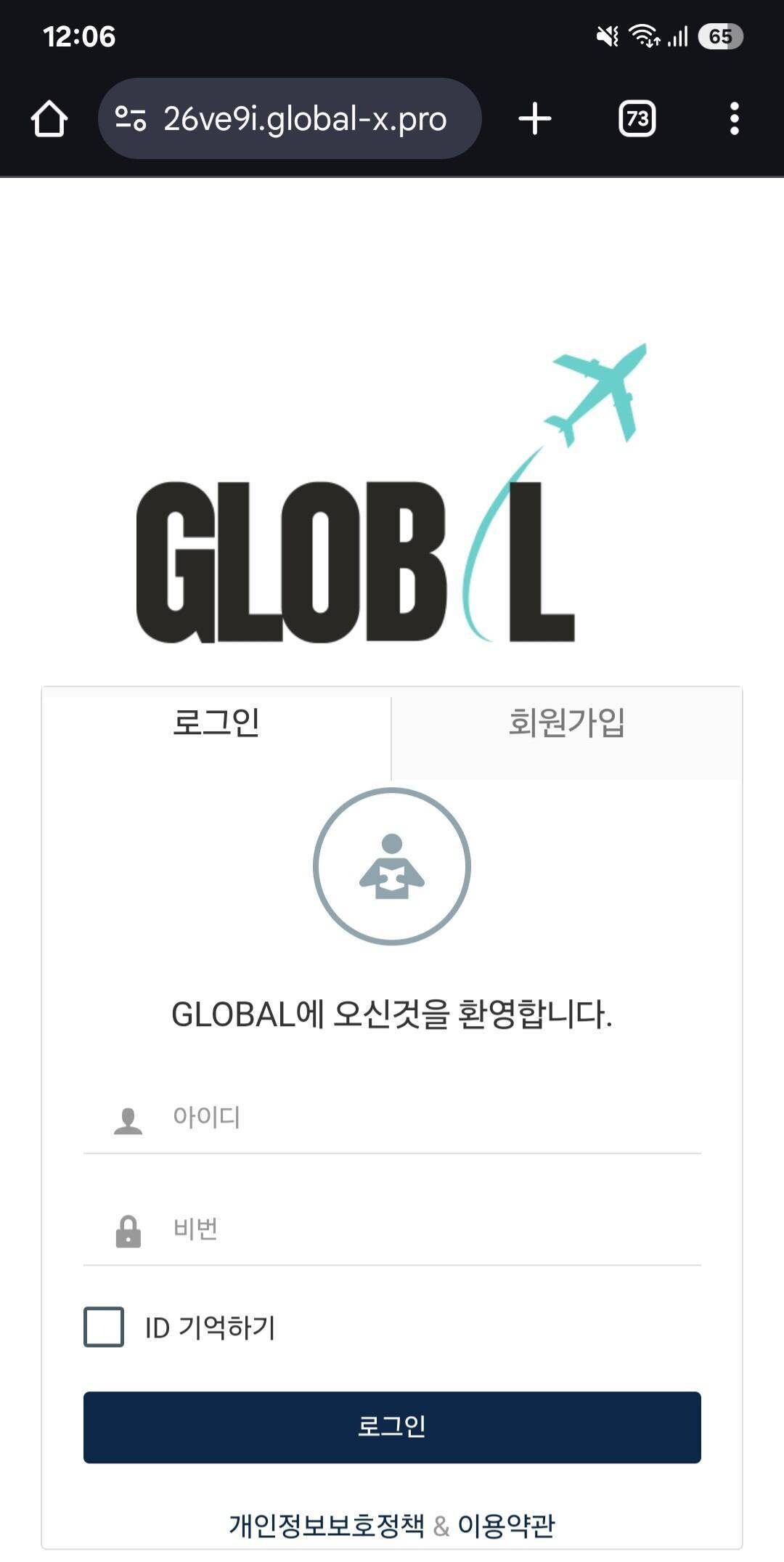Open the Chrome three-dot menu
The height and width of the screenshot is (1562, 784).
click(734, 118)
